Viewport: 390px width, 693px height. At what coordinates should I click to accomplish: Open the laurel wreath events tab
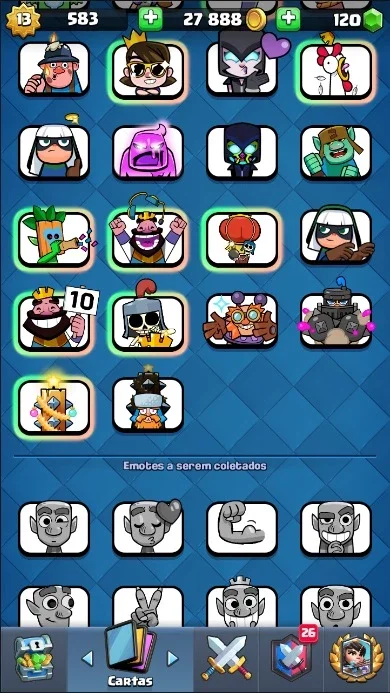pos(357,658)
